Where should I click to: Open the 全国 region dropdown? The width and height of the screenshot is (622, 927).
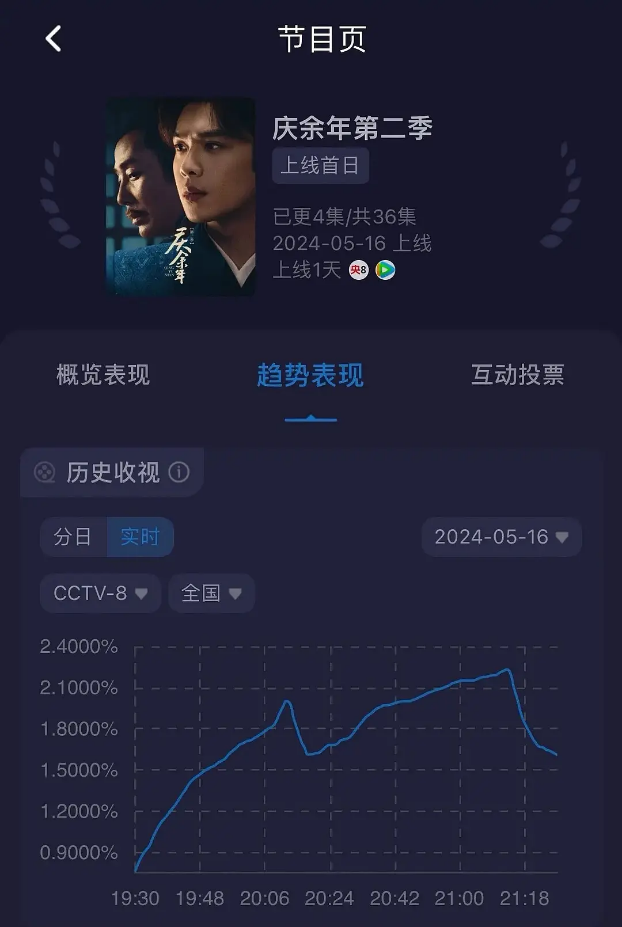pos(211,593)
